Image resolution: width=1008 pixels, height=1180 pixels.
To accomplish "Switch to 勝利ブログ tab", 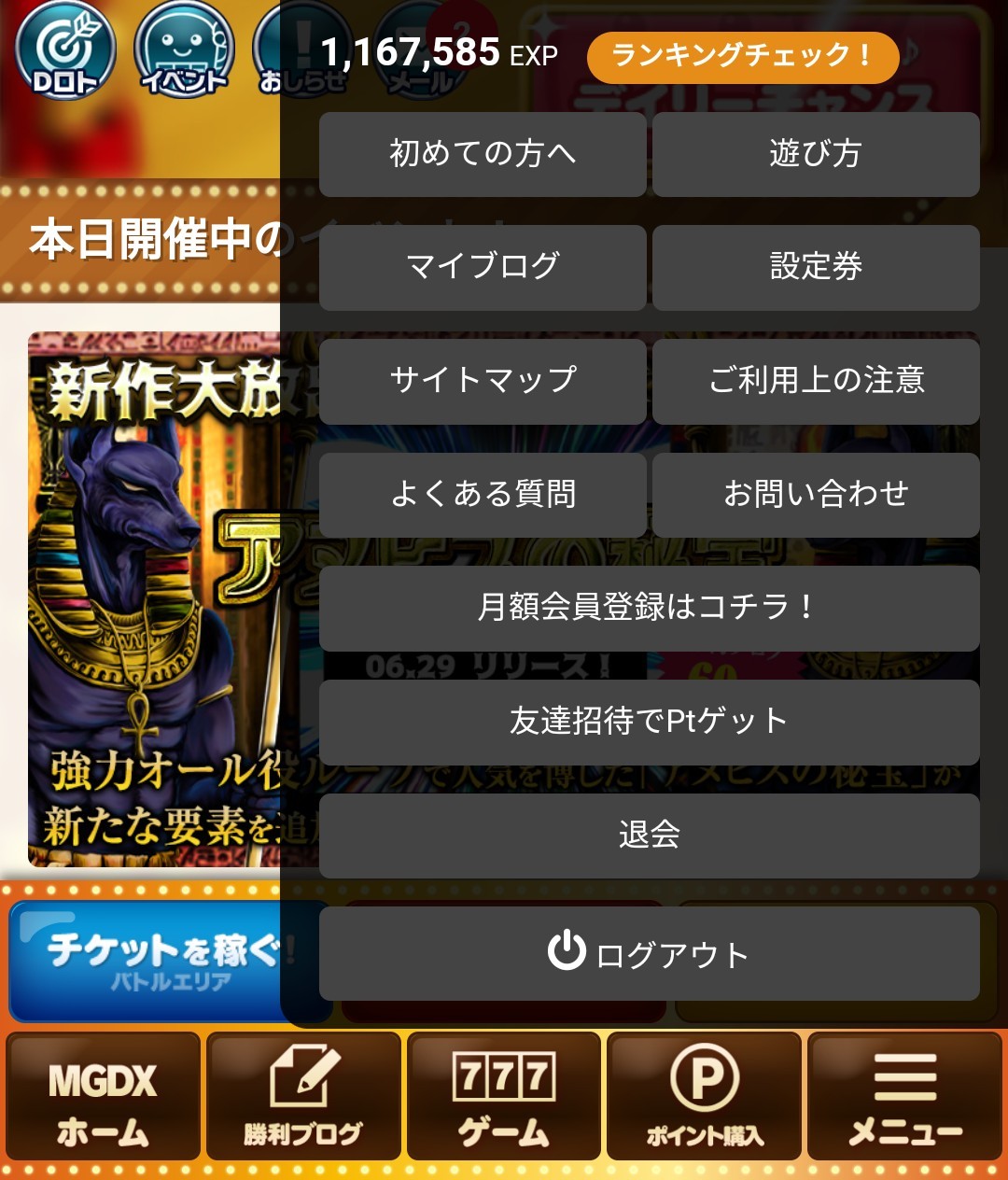I will pyautogui.click(x=303, y=1097).
